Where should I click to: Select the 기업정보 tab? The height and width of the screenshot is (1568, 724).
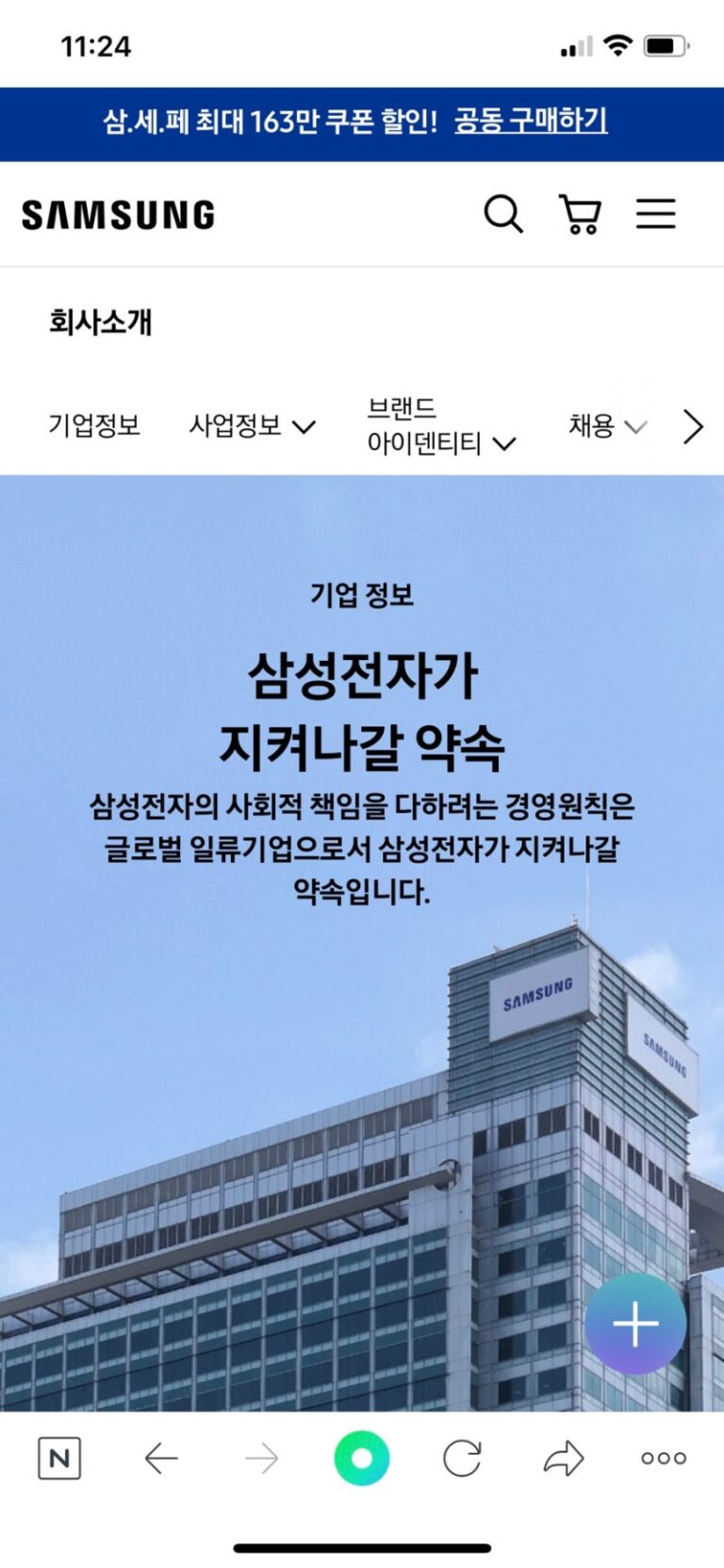coord(94,426)
